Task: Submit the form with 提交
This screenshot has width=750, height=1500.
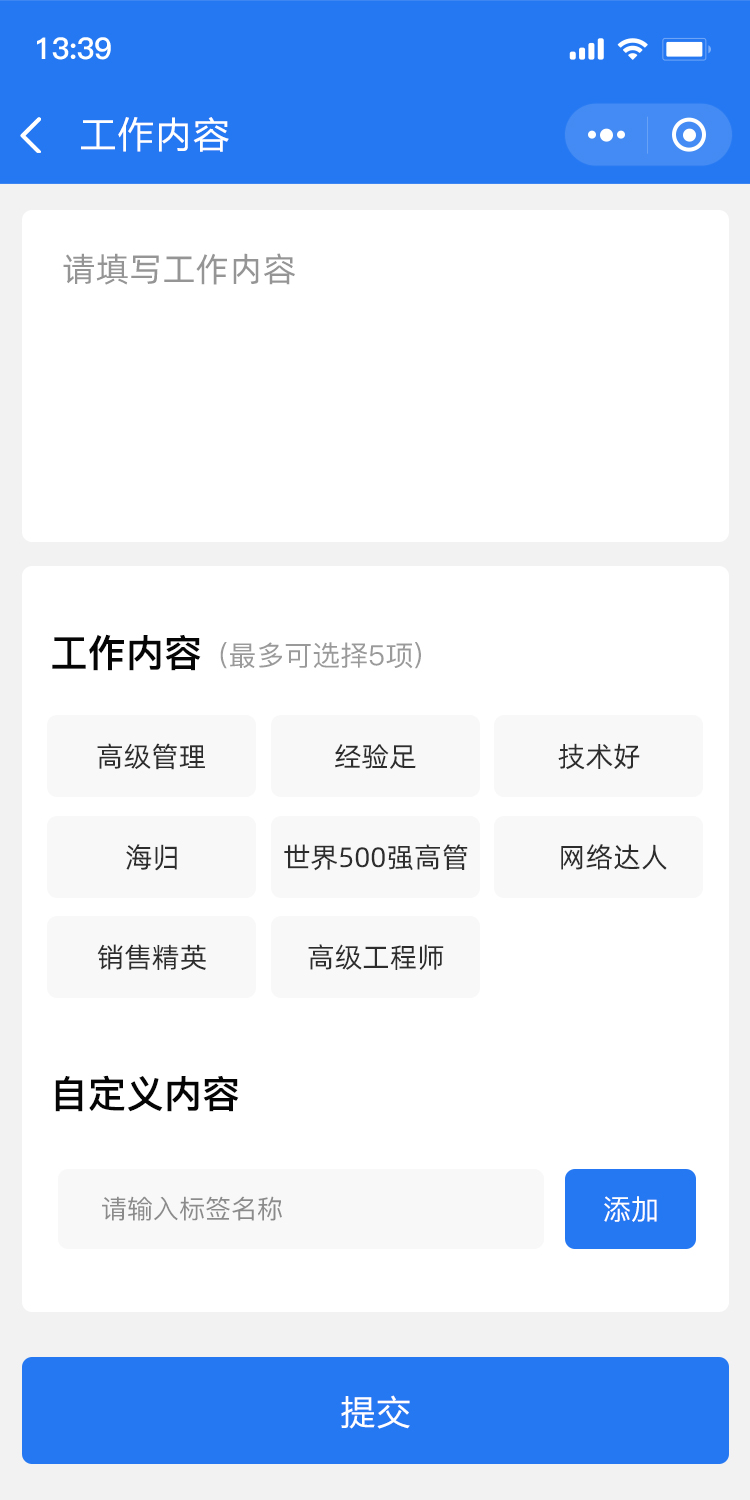Action: click(x=375, y=1411)
